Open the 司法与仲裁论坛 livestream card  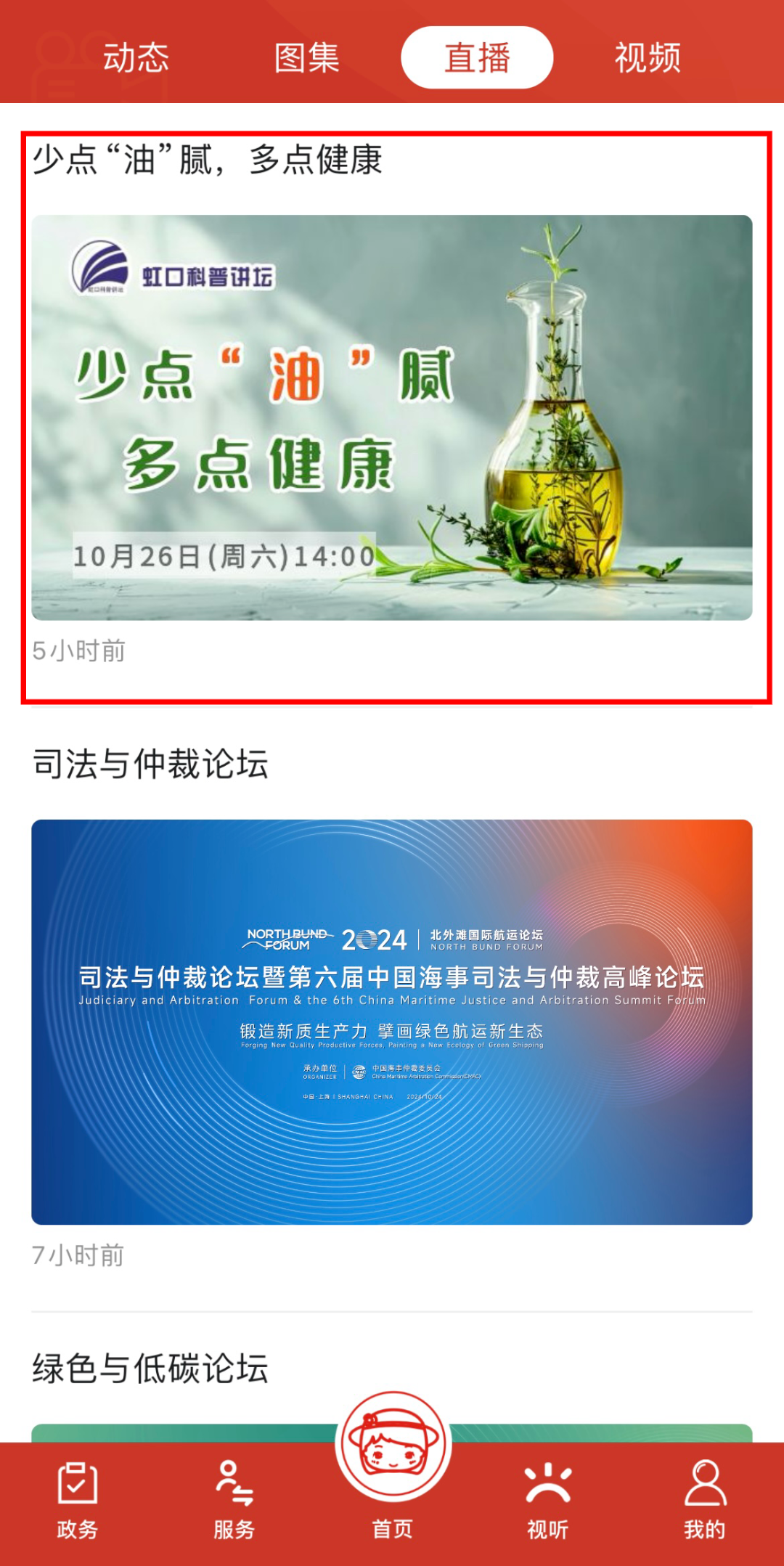(x=392, y=1021)
